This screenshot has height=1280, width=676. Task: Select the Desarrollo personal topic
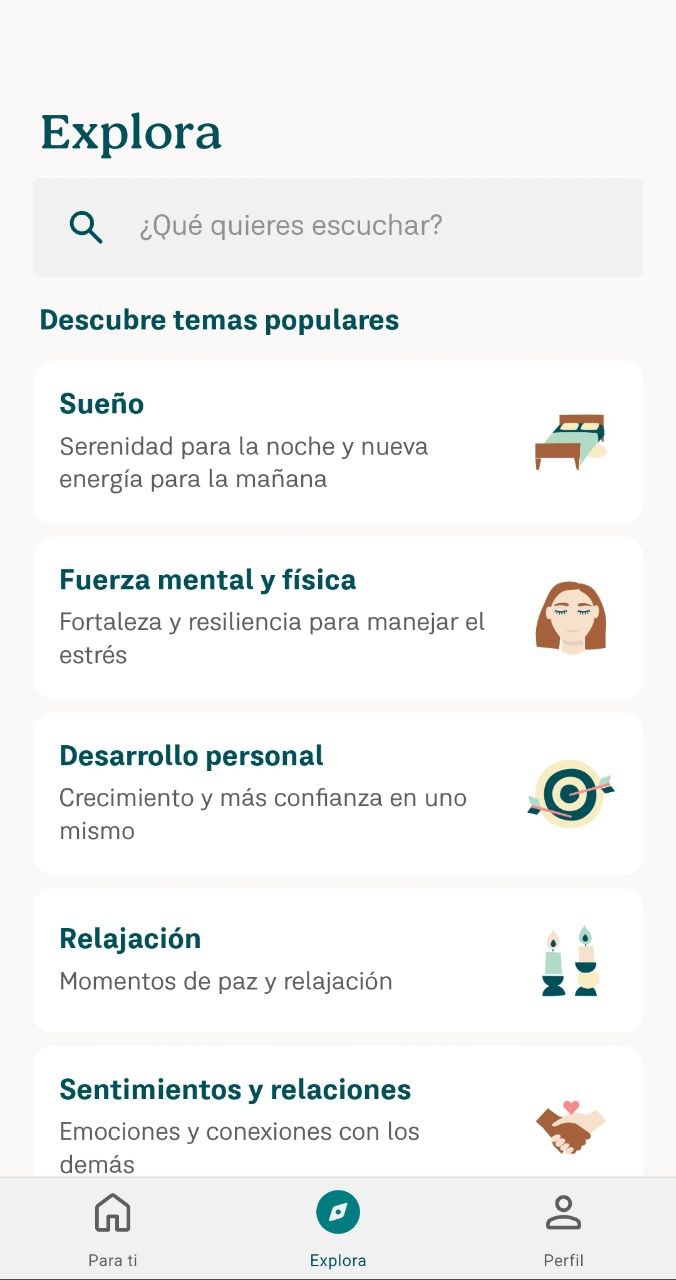pos(338,793)
